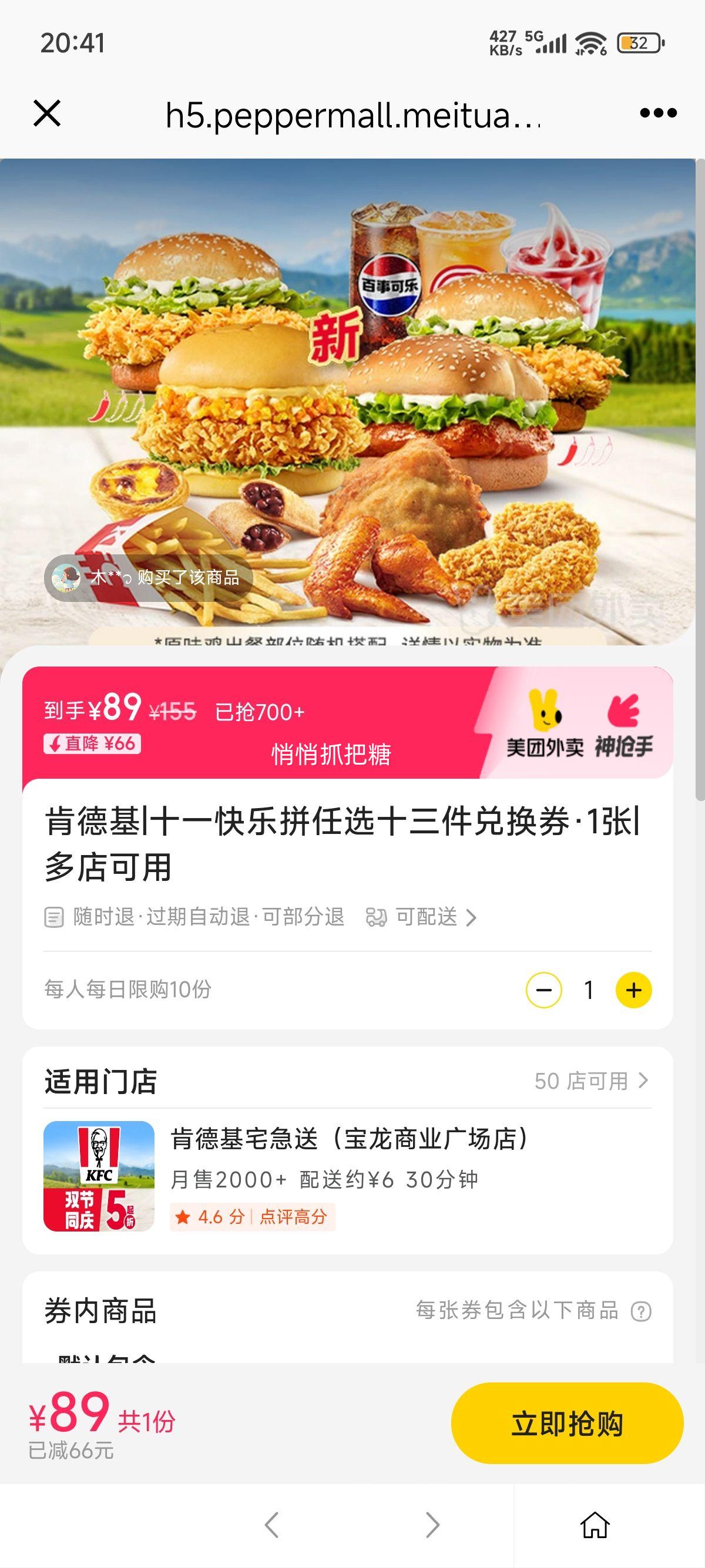Go forward with browser forward arrow

click(x=432, y=1525)
